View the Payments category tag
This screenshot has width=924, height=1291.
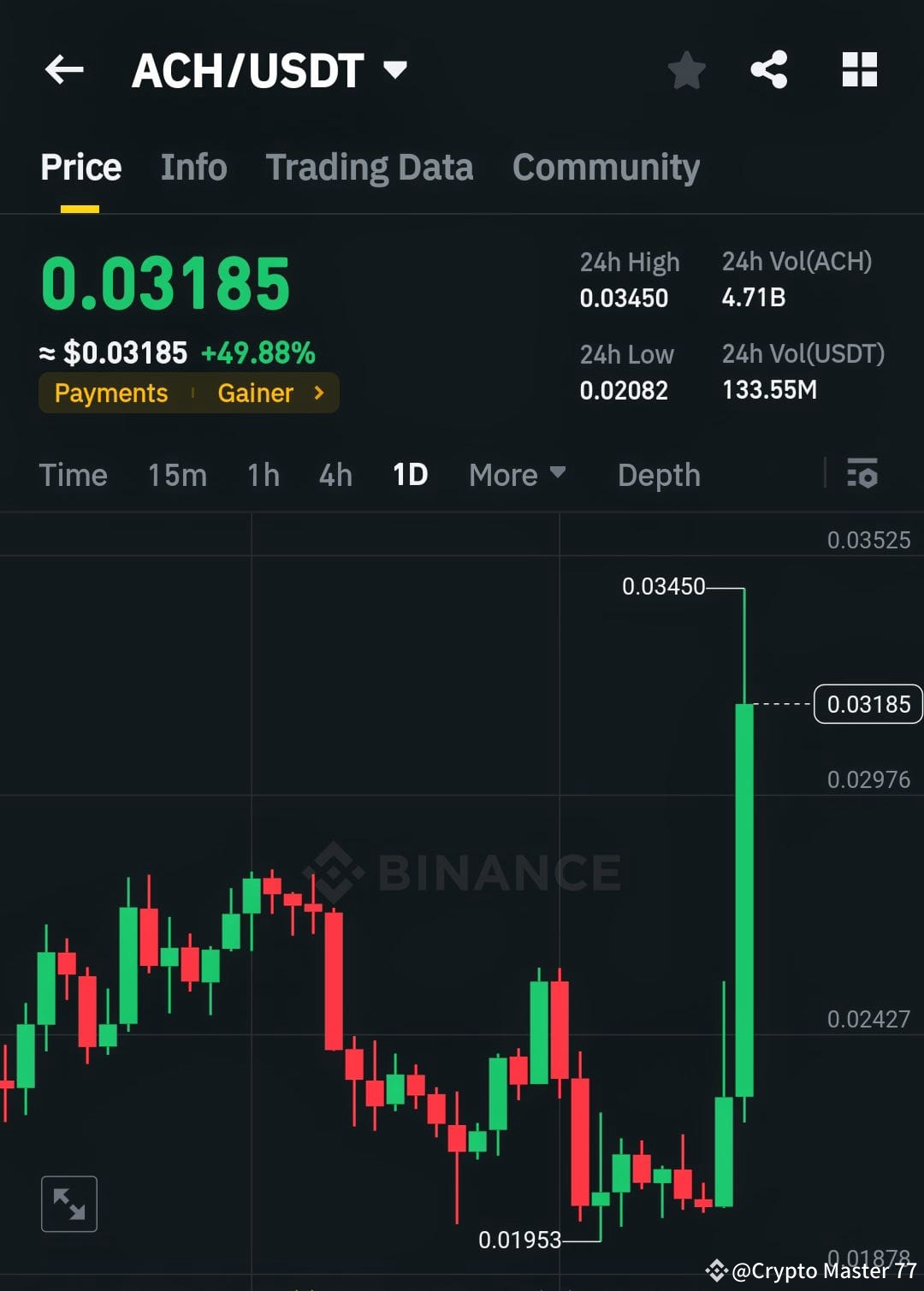(x=111, y=393)
